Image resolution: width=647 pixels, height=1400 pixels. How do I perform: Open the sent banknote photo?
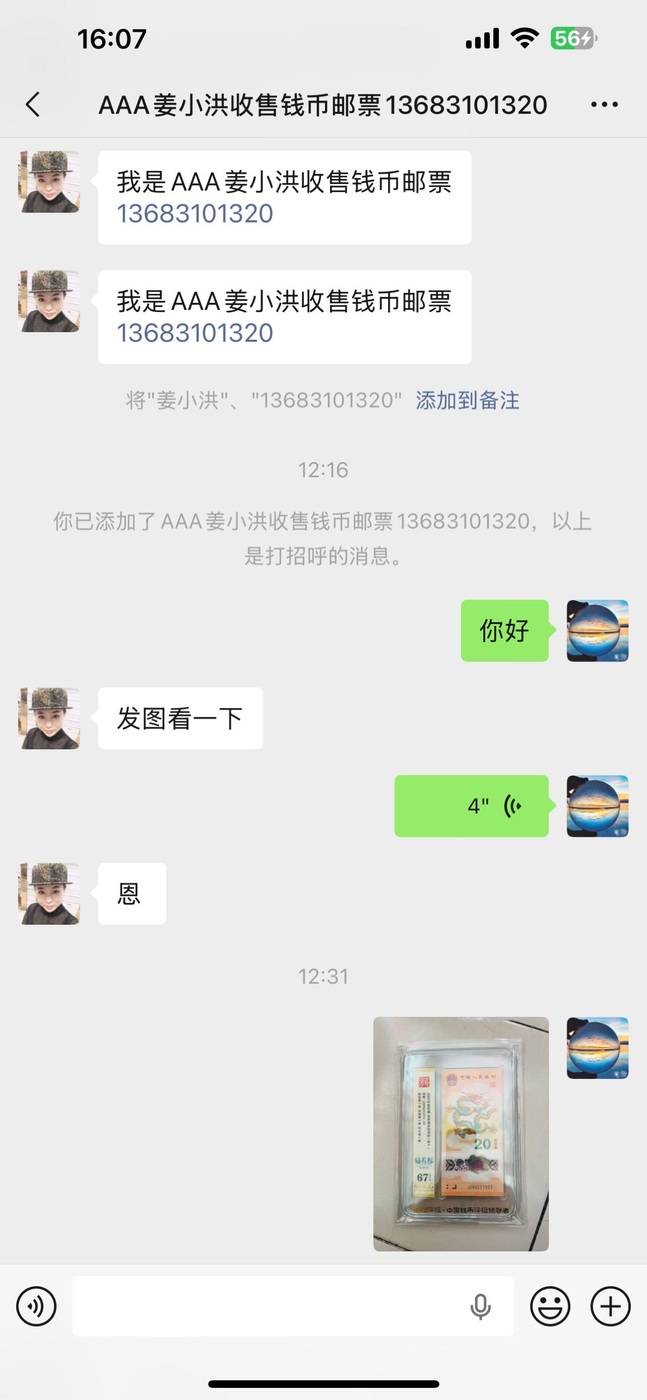coord(461,1133)
